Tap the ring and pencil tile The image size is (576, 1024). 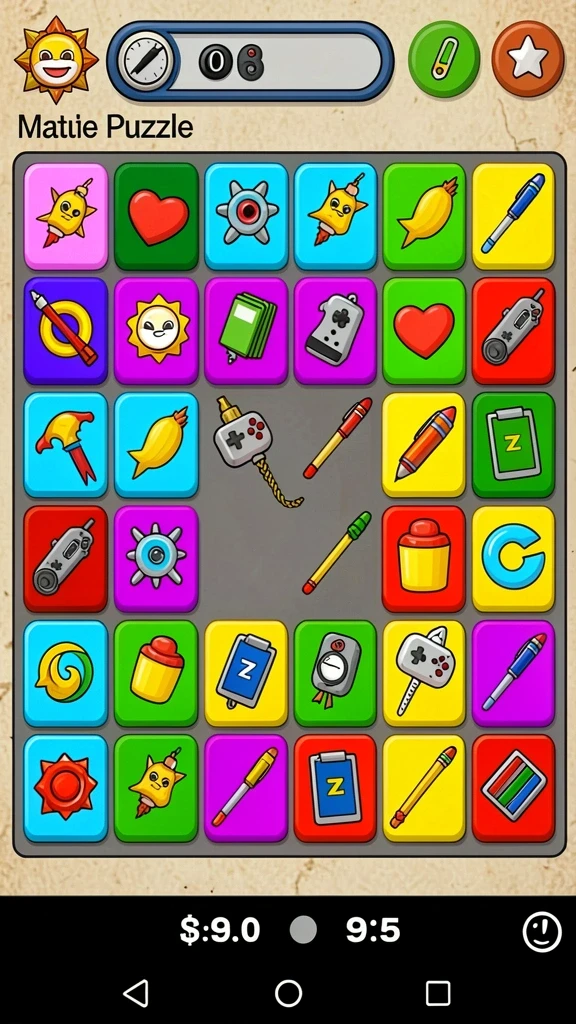coord(66,330)
